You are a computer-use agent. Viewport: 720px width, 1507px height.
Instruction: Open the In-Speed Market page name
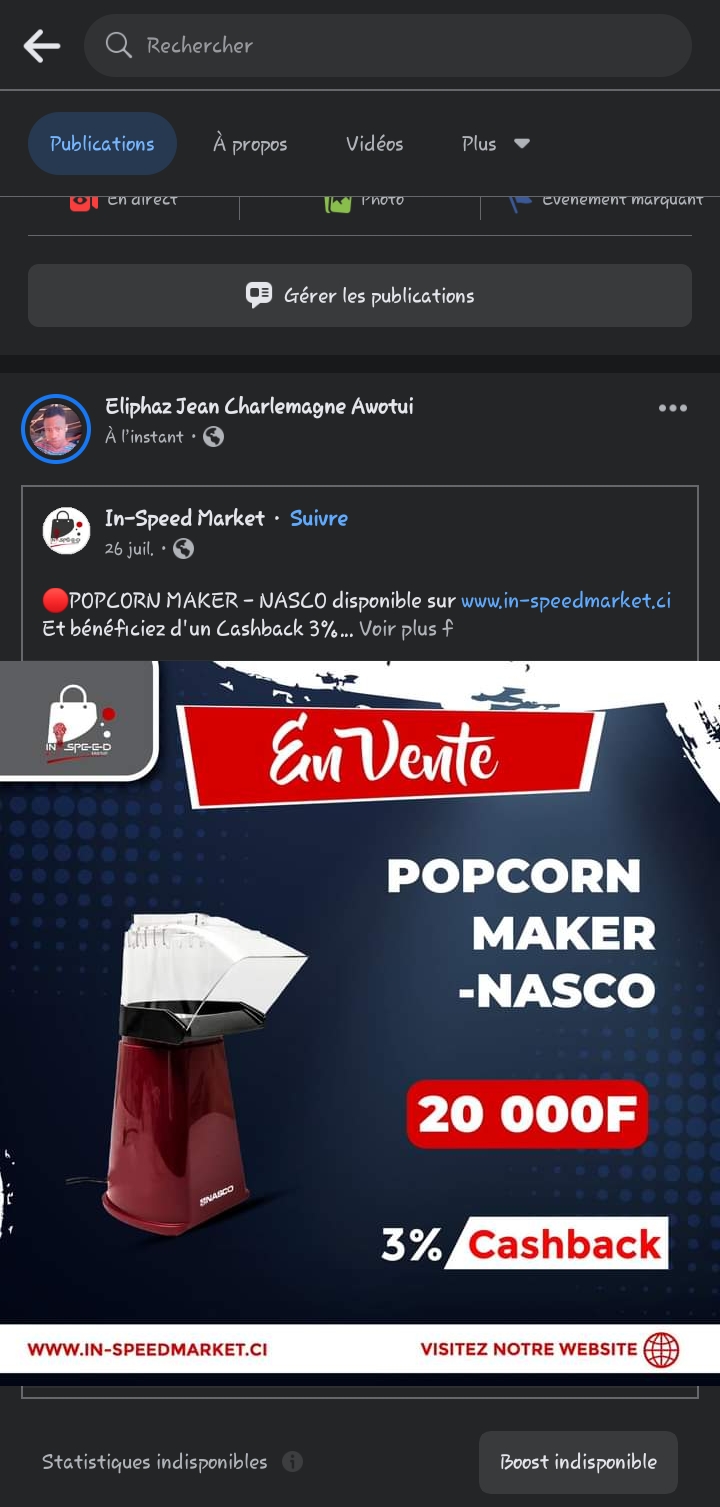(x=185, y=518)
